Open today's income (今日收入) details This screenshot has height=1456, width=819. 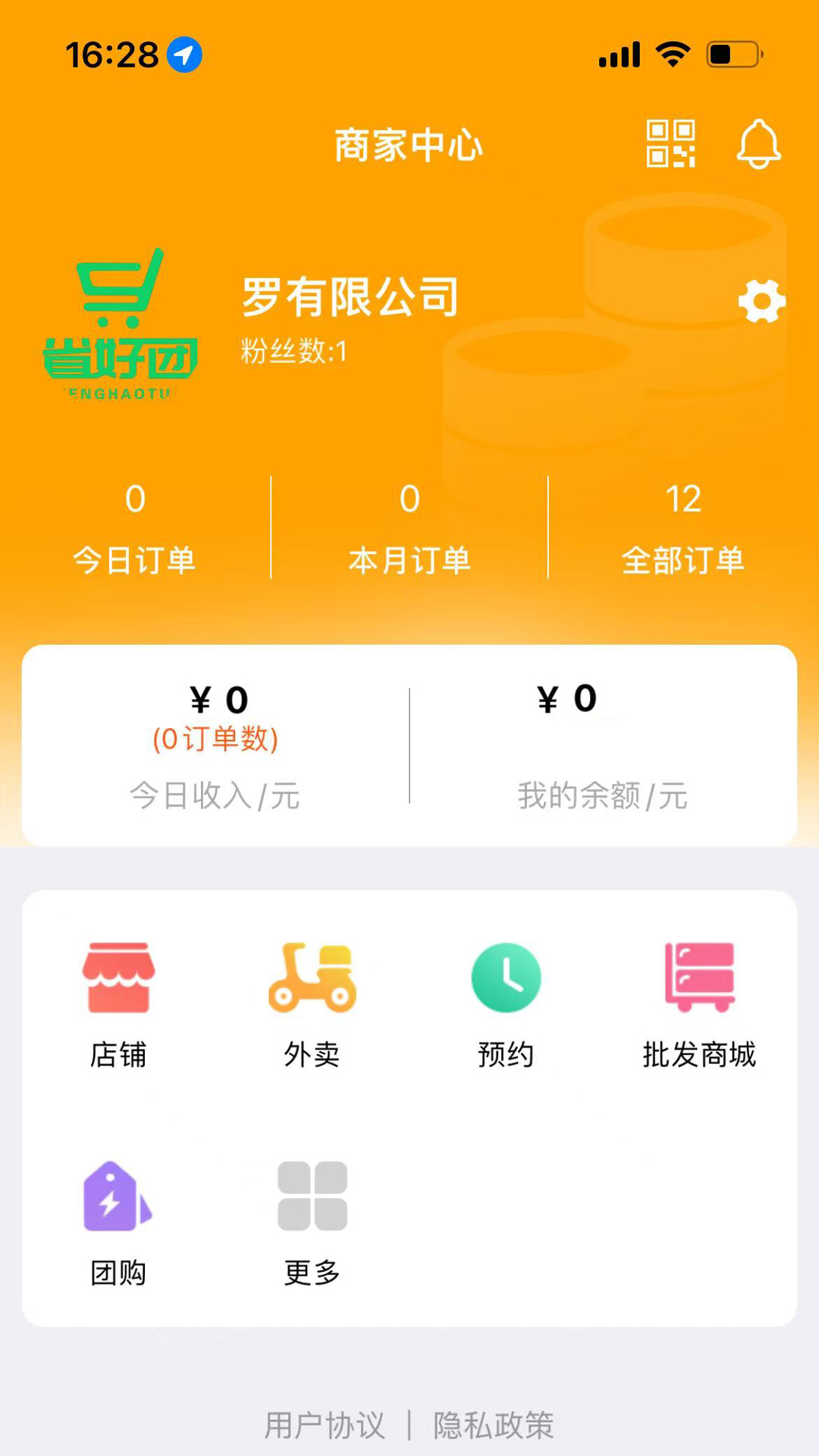[216, 745]
